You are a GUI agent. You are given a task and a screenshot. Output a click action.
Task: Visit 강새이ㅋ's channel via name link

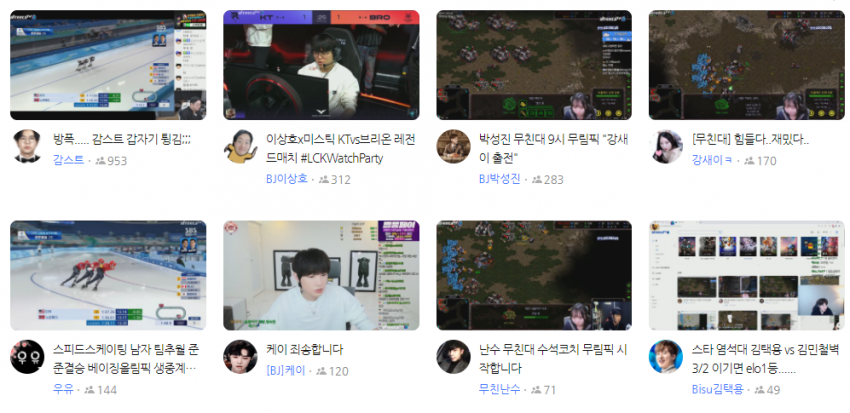click(x=712, y=161)
